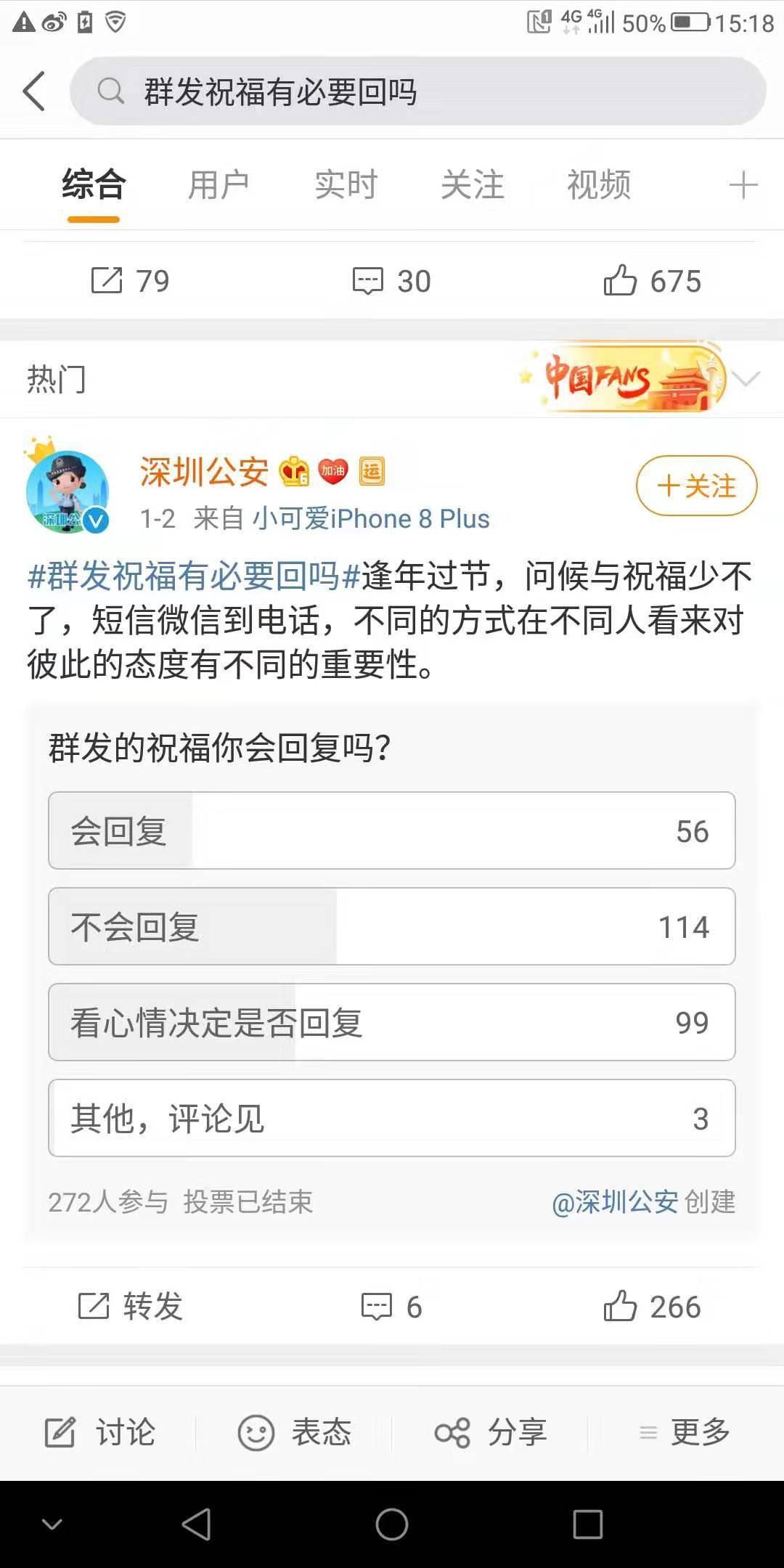Open the @深圳公安 poll creator link
The height and width of the screenshot is (1568, 784).
point(615,1203)
